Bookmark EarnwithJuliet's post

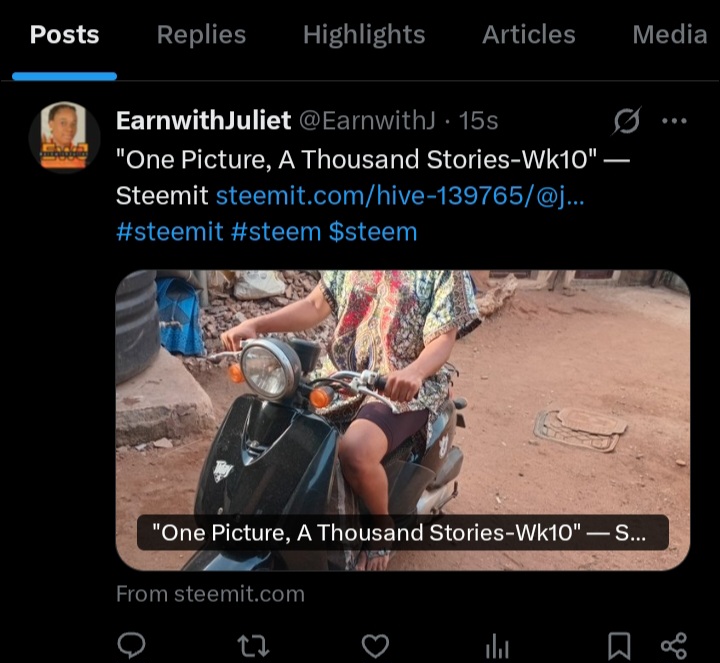coord(619,646)
